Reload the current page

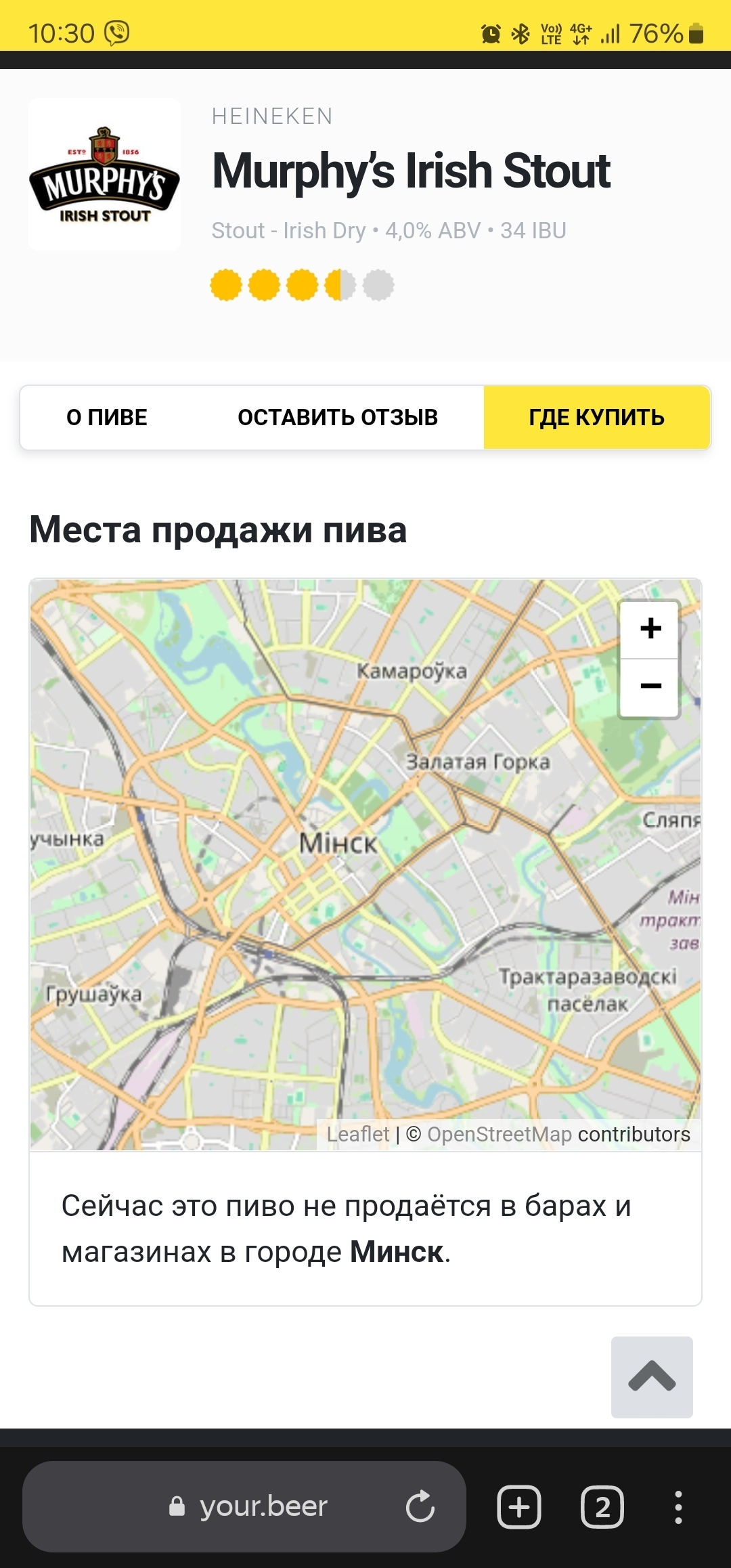point(420,1506)
